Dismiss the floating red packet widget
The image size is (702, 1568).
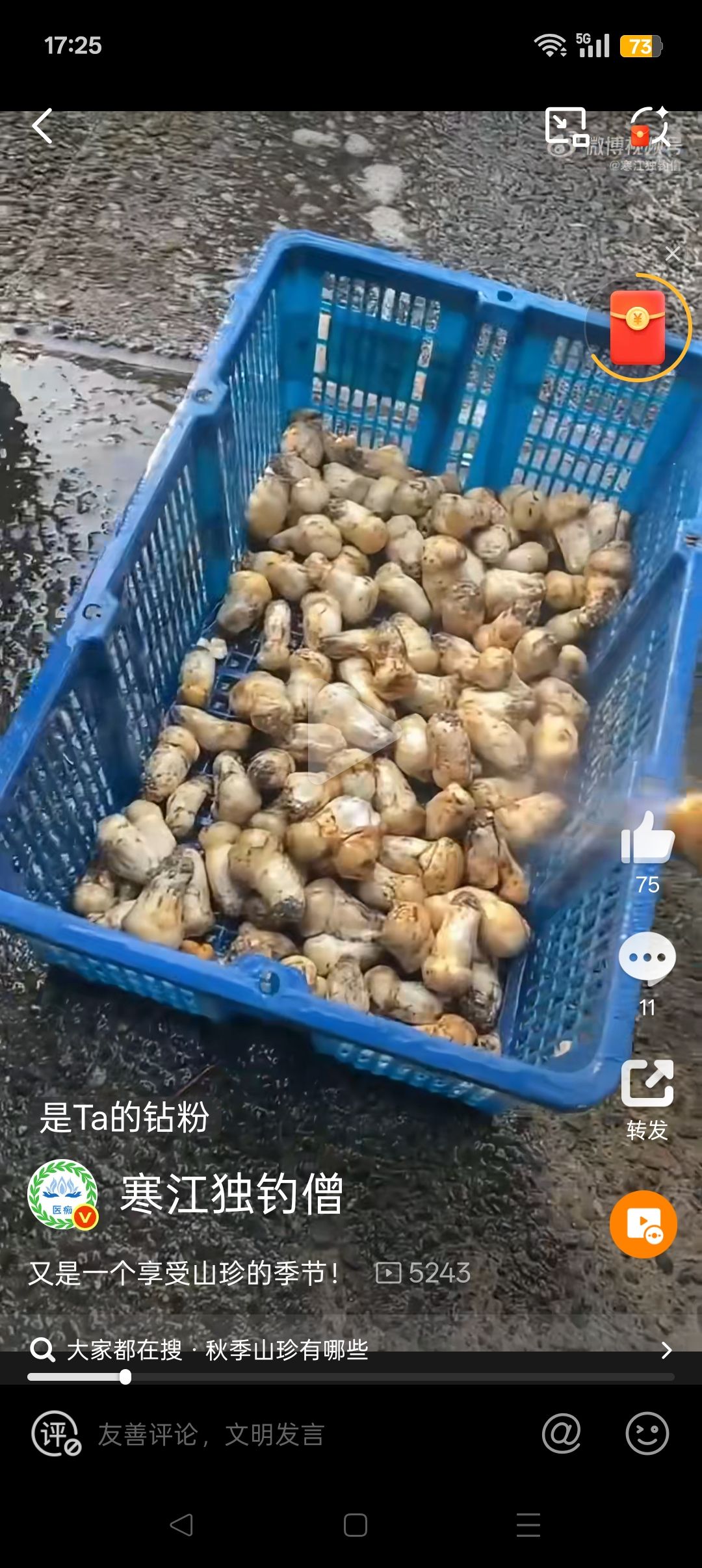(673, 254)
